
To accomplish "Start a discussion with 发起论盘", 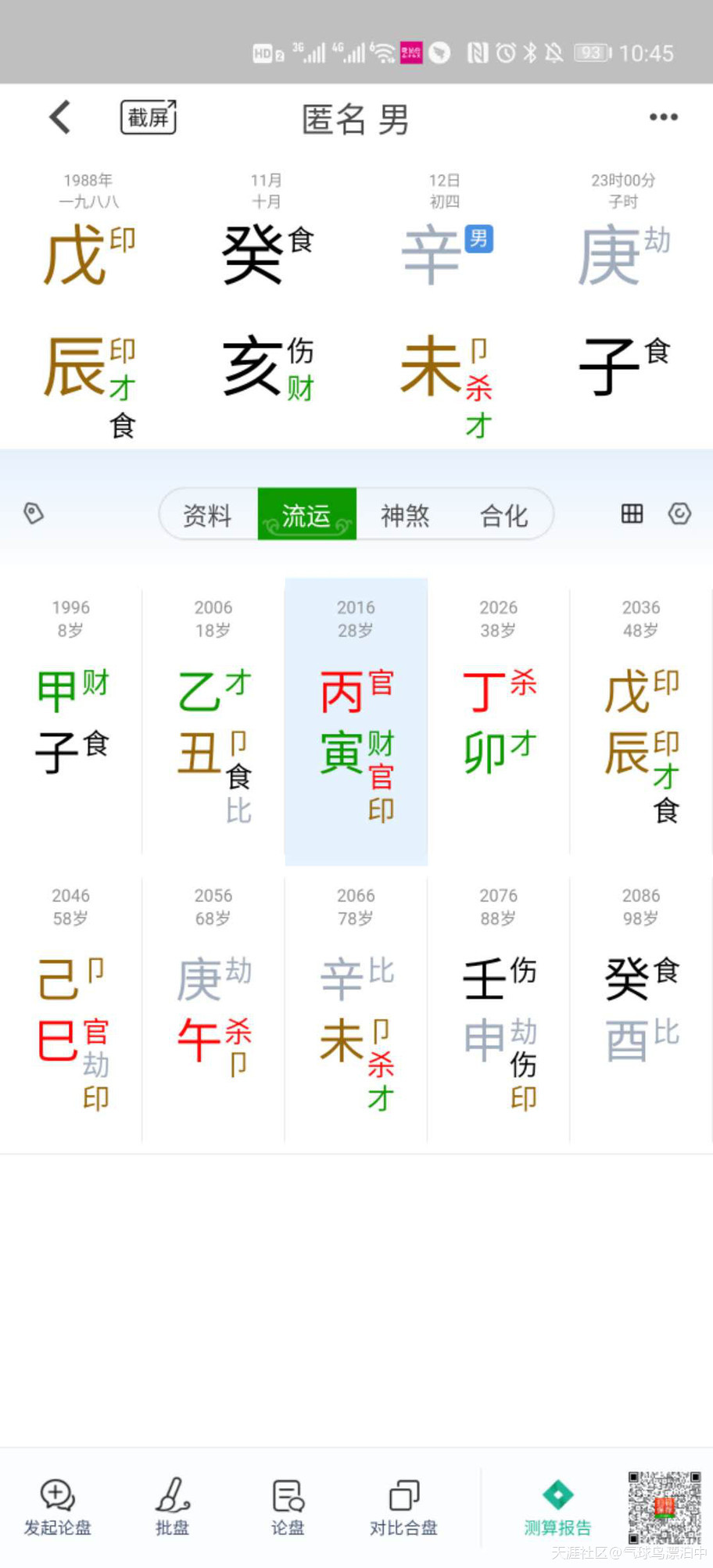I will tap(57, 1507).
